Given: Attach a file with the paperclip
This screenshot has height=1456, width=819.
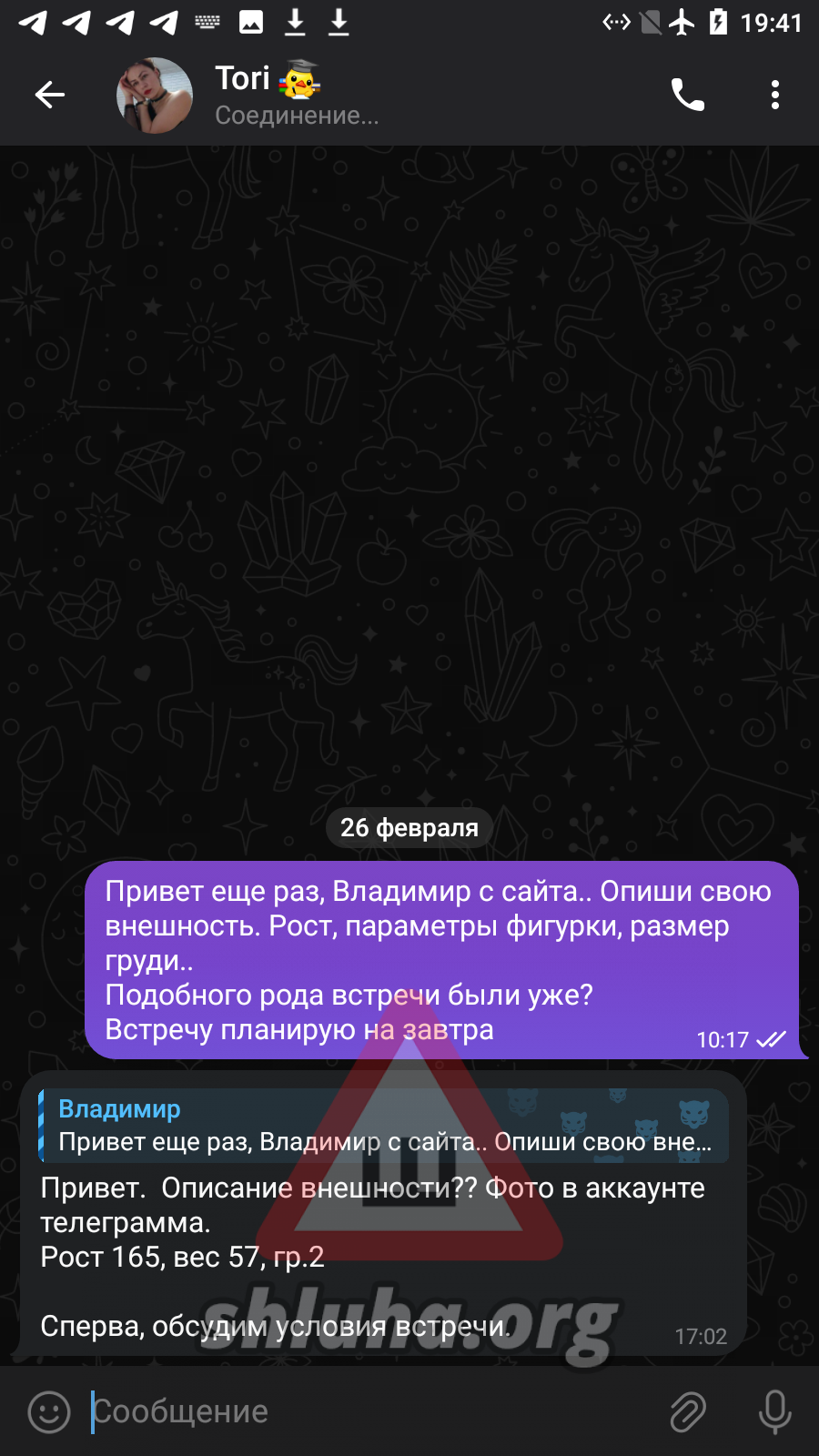Looking at the screenshot, I should coord(688,1412).
